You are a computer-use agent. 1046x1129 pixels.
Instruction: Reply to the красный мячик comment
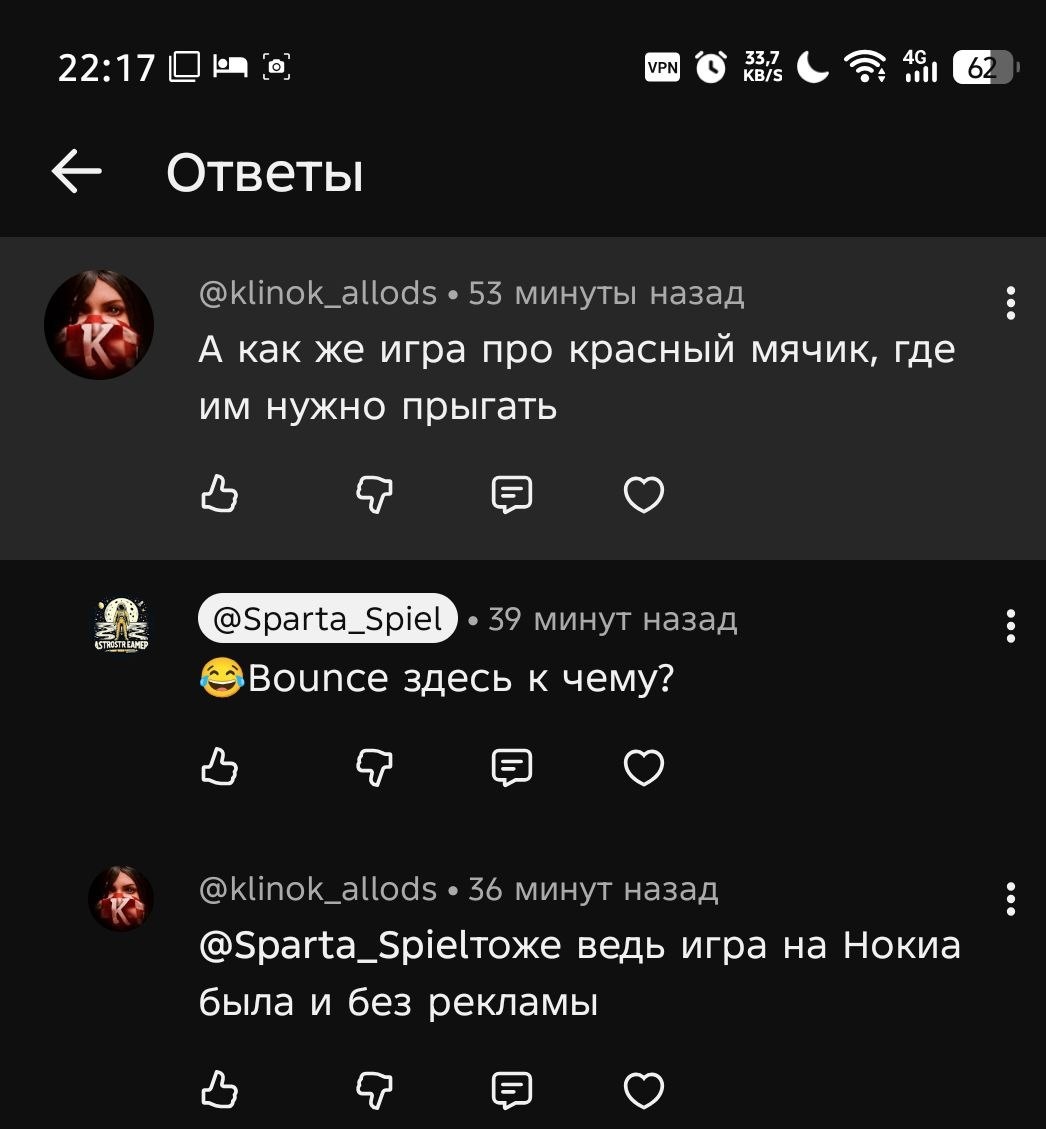pyautogui.click(x=512, y=495)
